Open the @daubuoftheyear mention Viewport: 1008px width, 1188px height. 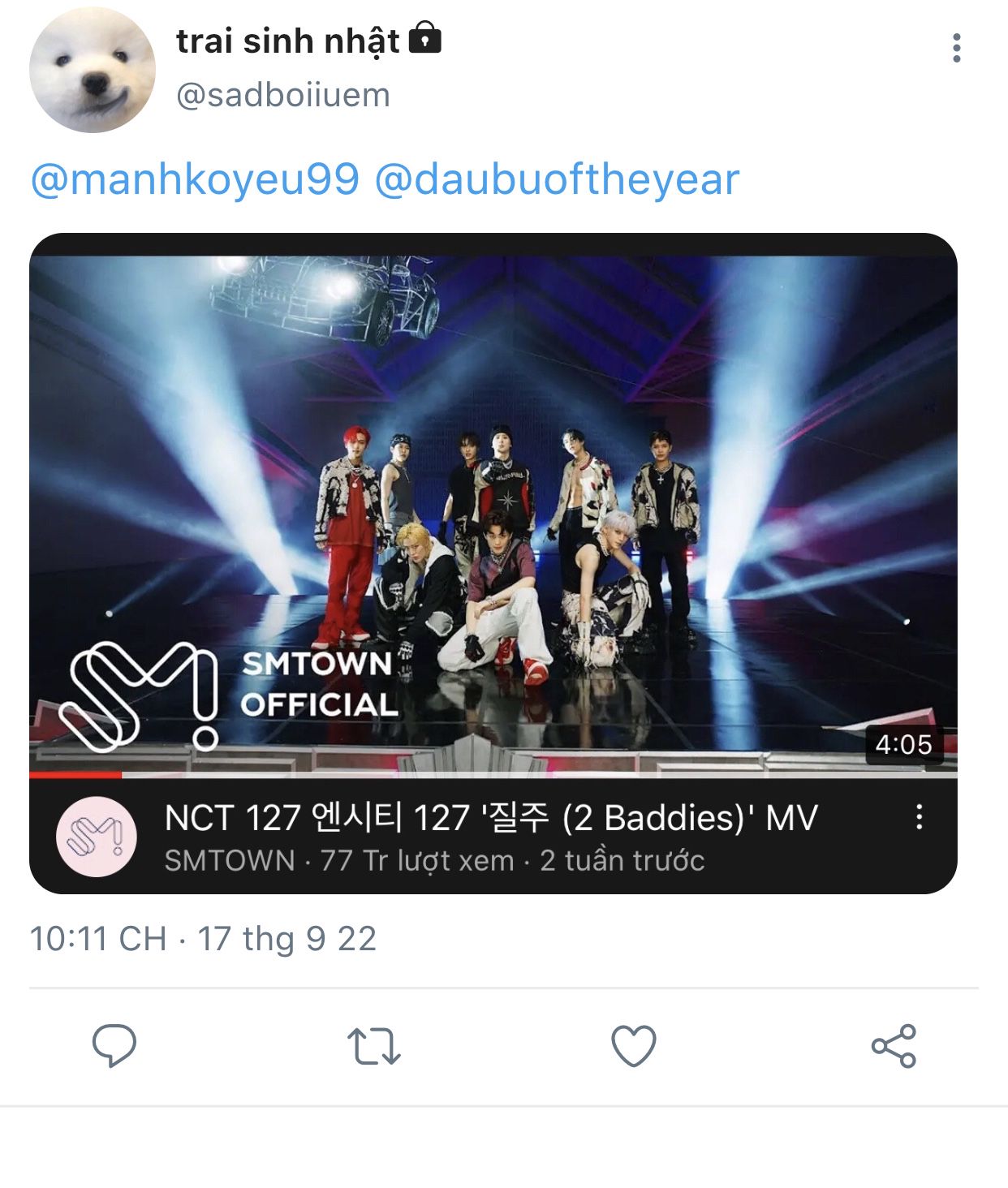557,179
